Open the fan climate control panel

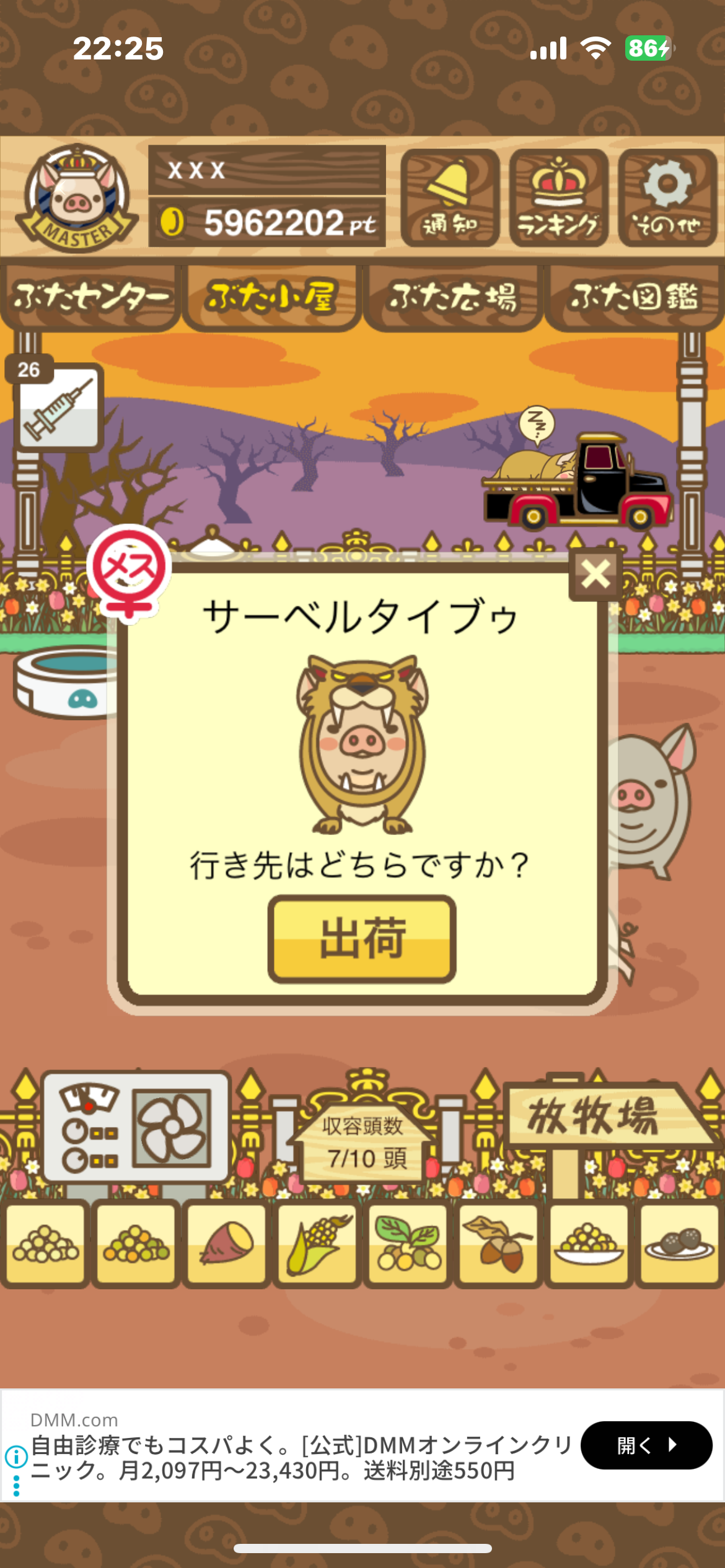point(136,1127)
